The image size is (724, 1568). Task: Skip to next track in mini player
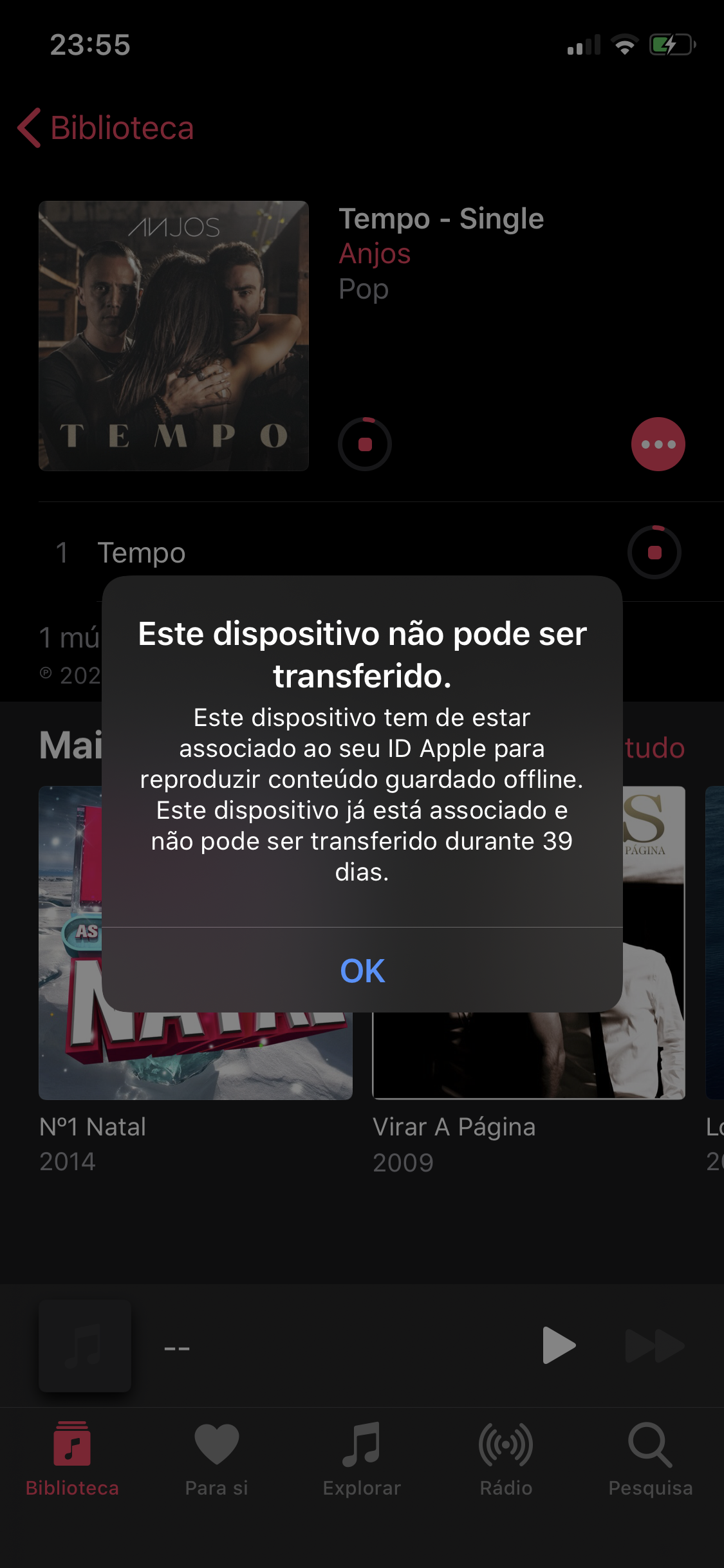click(654, 1345)
